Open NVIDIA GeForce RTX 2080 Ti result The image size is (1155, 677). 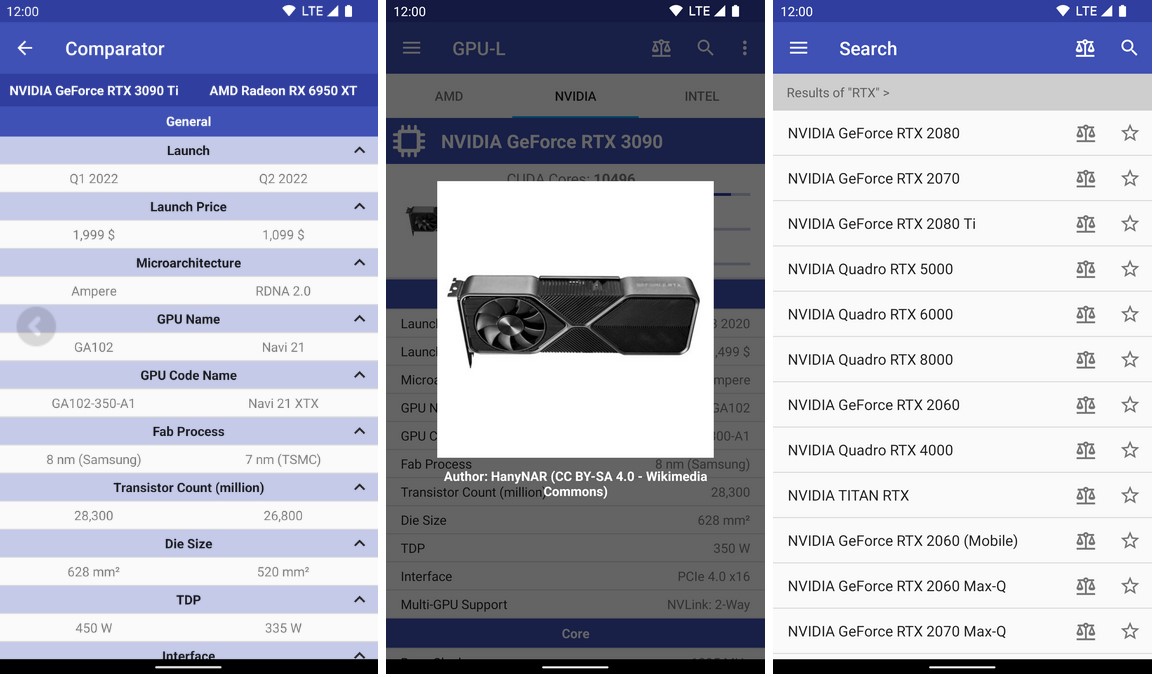coord(881,224)
